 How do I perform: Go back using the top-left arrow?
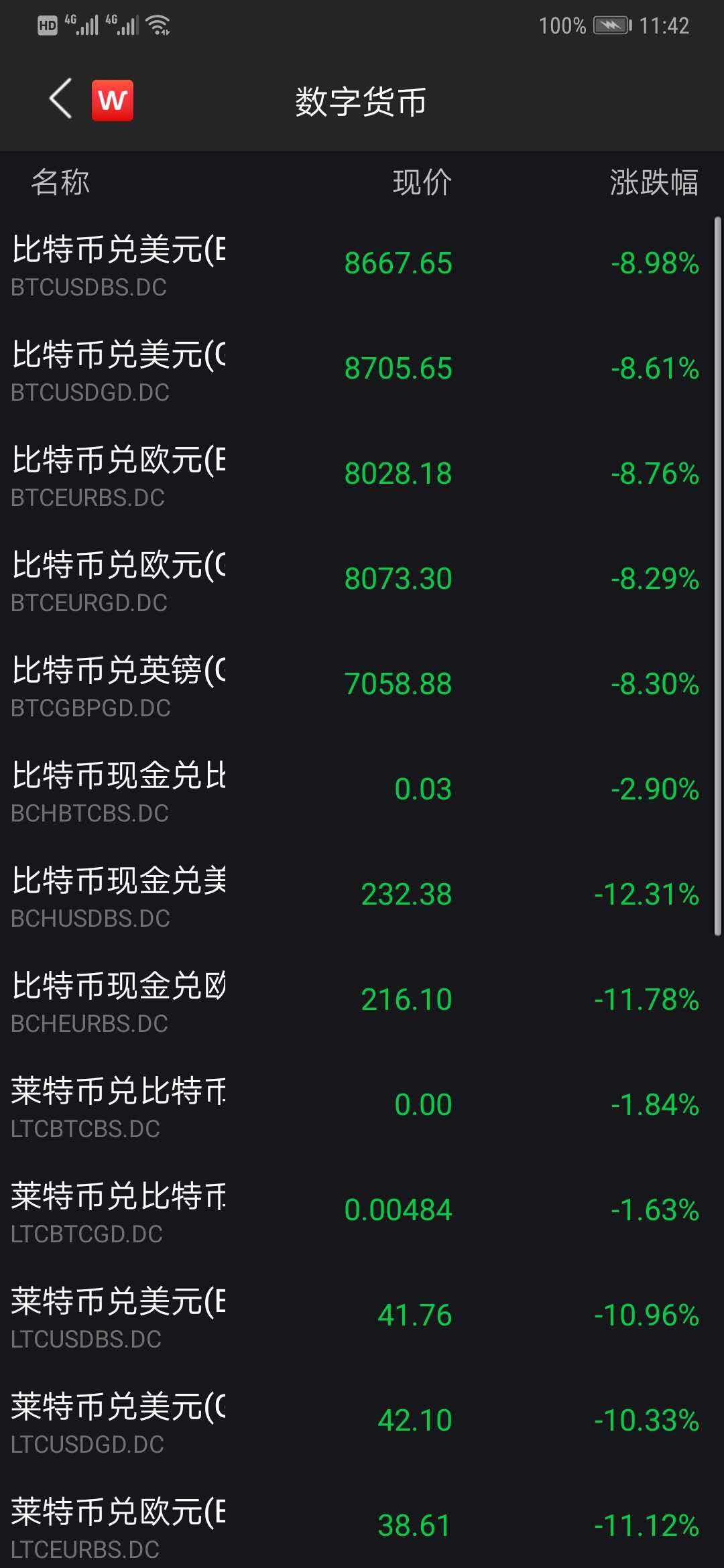click(x=60, y=99)
